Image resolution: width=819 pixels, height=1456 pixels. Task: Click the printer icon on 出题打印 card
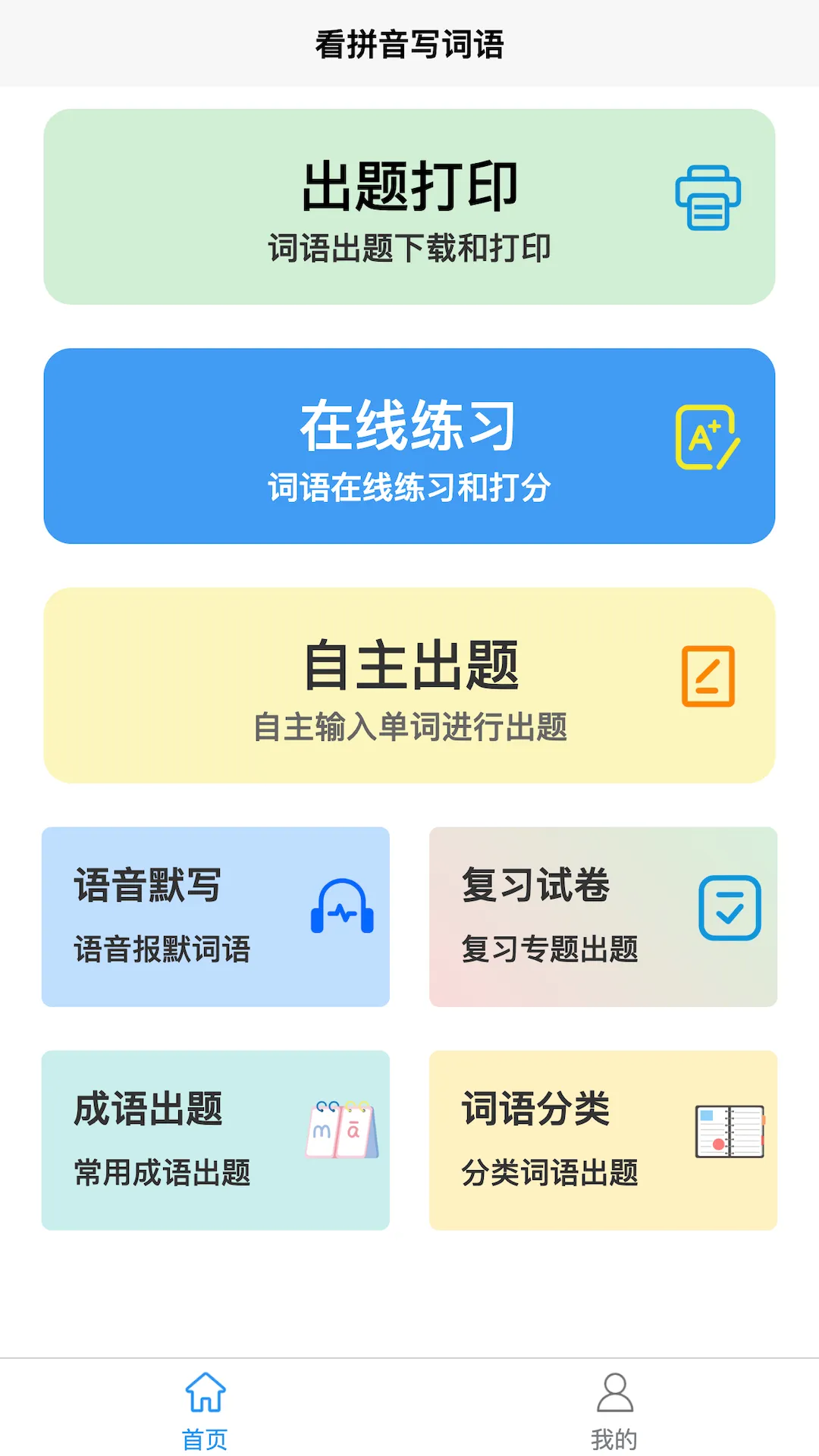707,199
